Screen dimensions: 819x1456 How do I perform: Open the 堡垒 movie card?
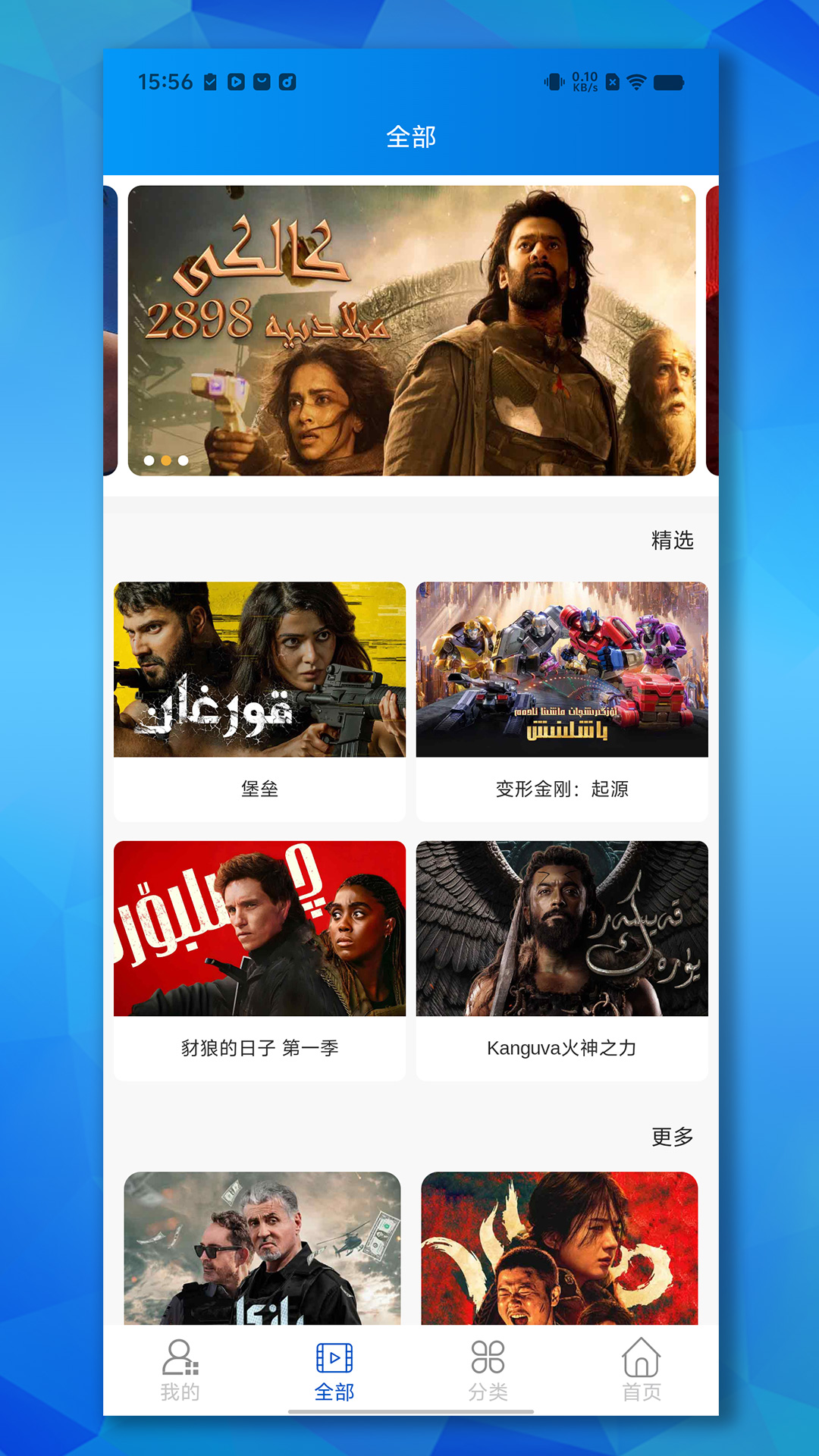point(259,701)
